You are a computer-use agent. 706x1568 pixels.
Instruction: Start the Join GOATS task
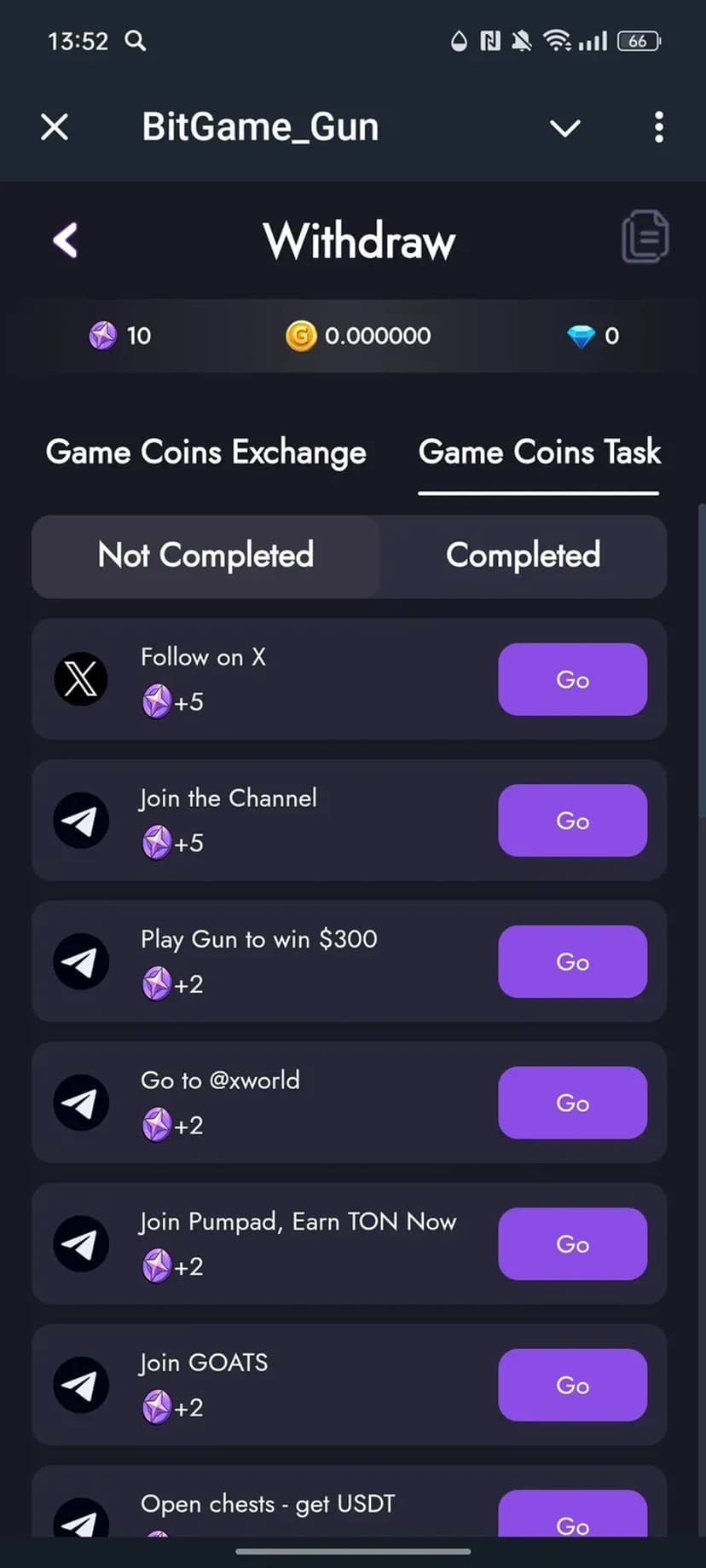[572, 1385]
